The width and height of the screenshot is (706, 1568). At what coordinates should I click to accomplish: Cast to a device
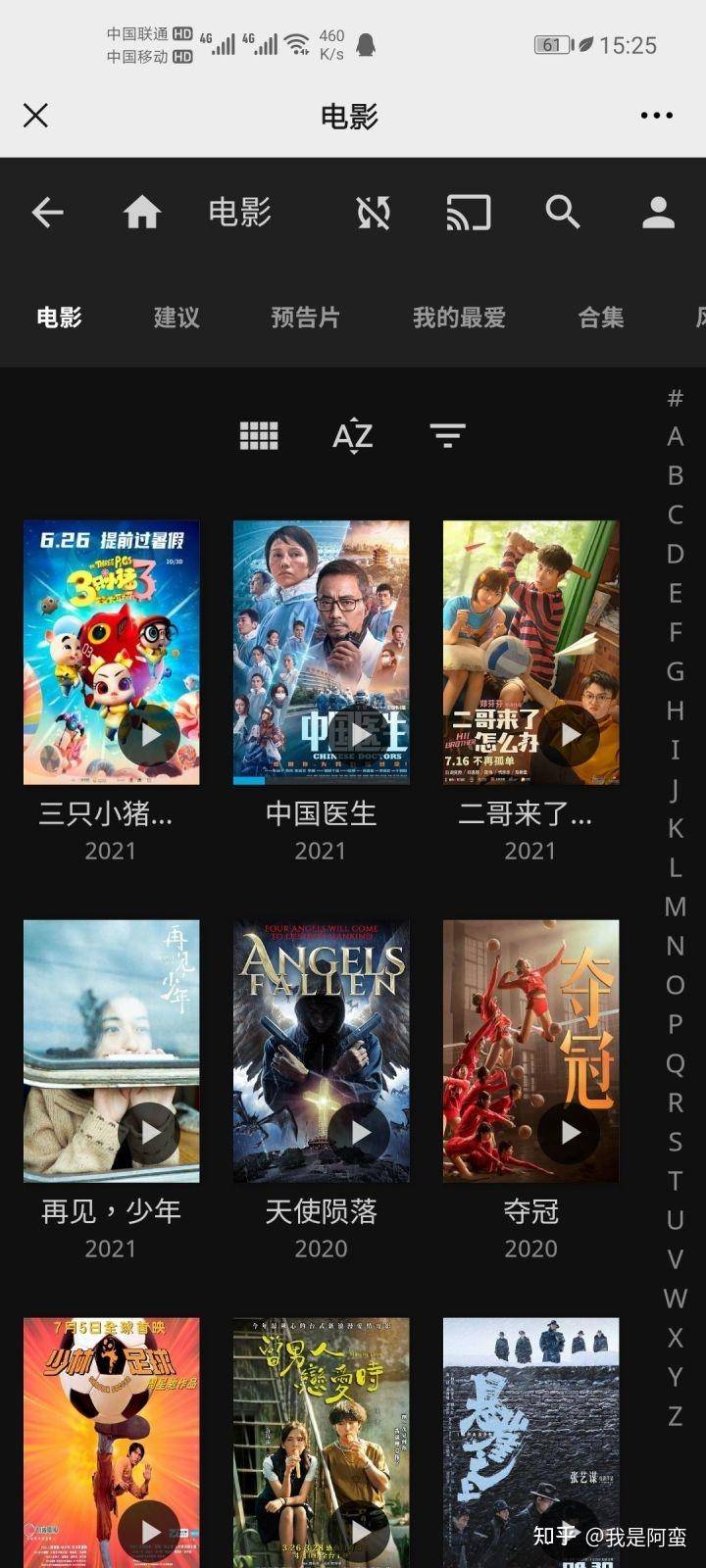pos(468,212)
